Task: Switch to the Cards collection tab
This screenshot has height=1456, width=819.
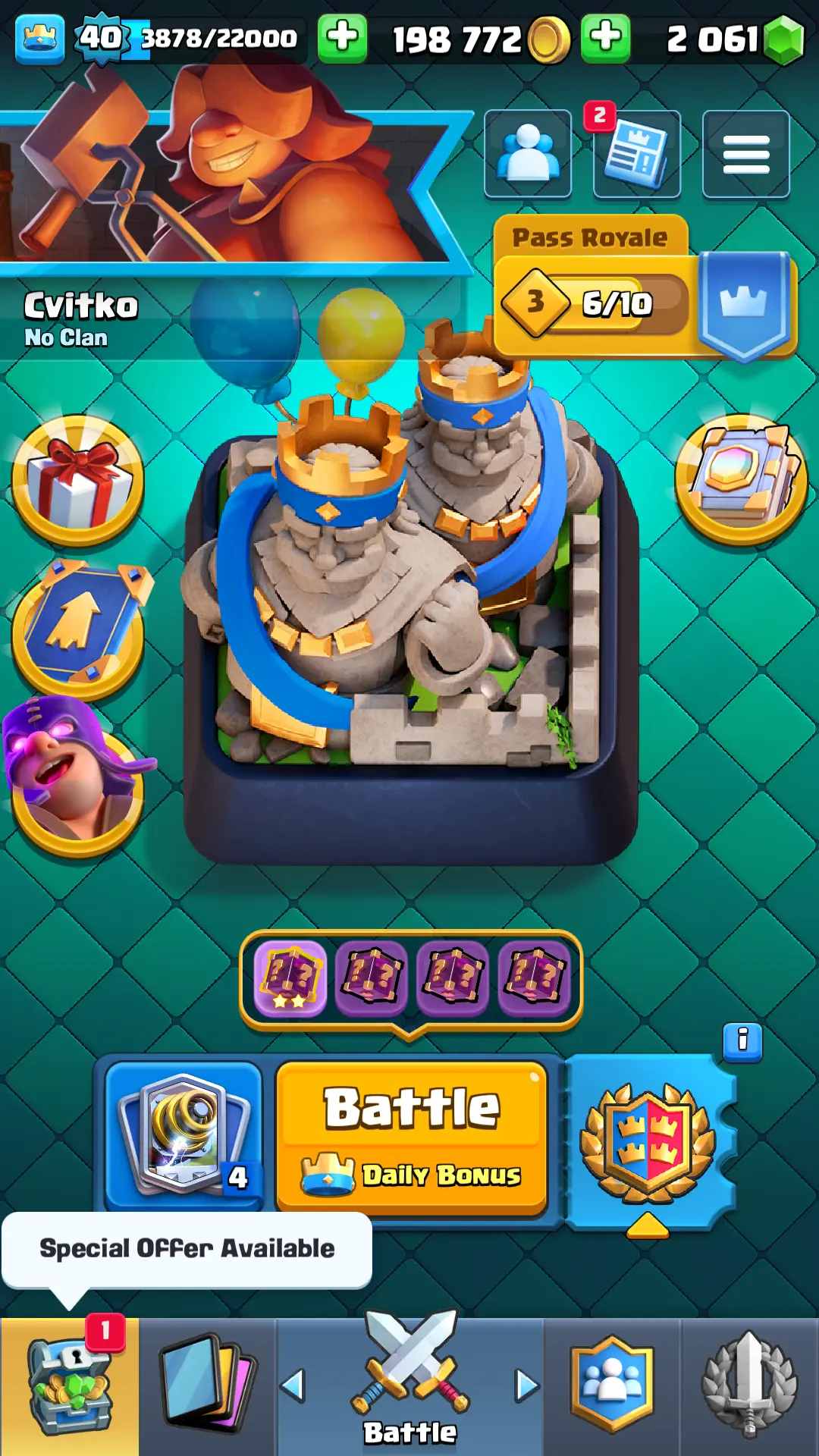Action: click(207, 1386)
